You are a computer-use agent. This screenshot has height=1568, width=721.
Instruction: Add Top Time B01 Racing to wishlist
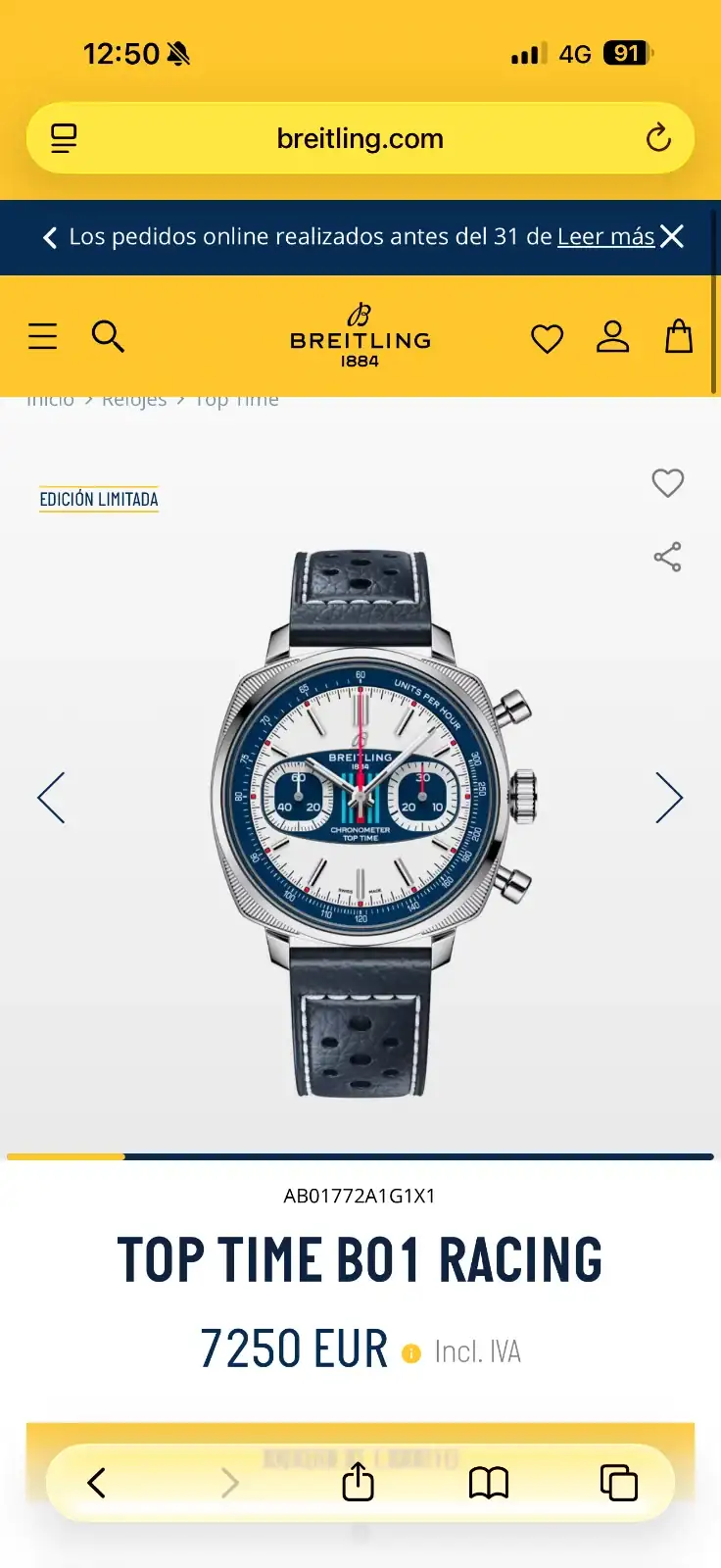click(667, 482)
